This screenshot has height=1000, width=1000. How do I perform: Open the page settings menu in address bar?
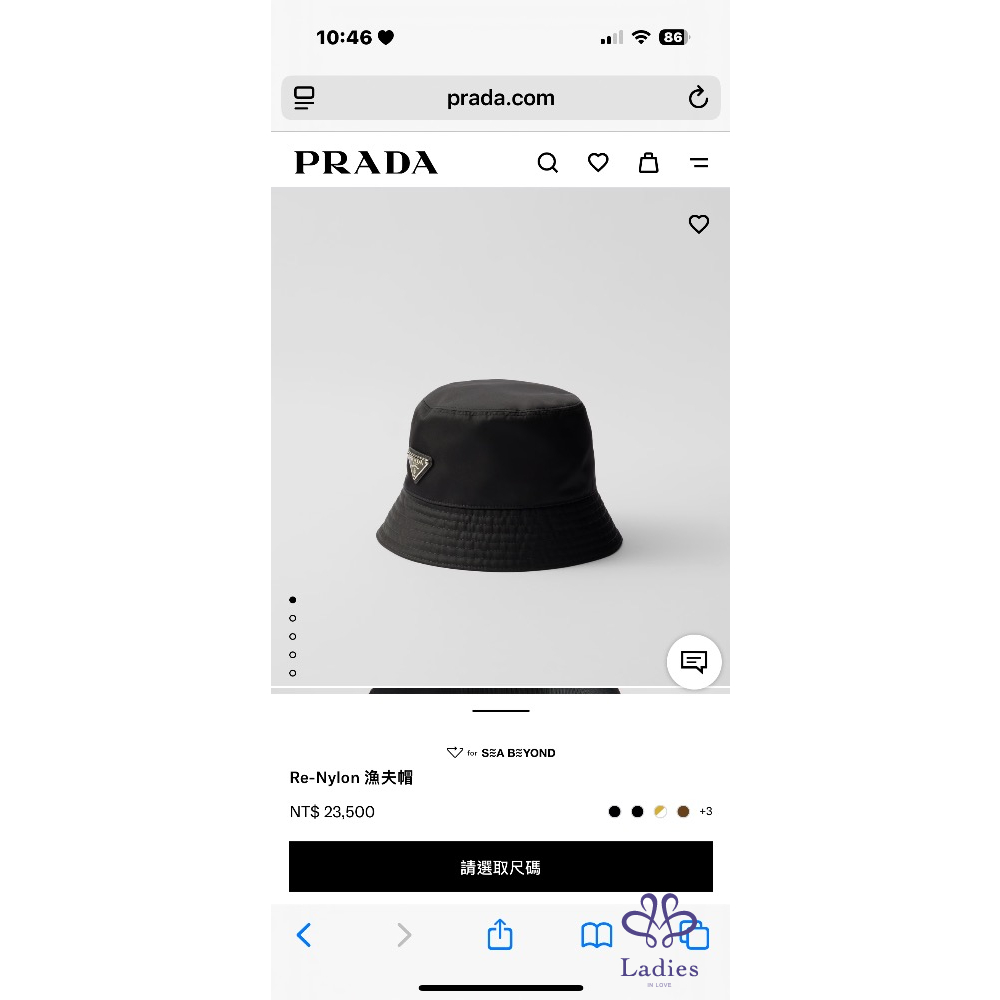pos(304,98)
